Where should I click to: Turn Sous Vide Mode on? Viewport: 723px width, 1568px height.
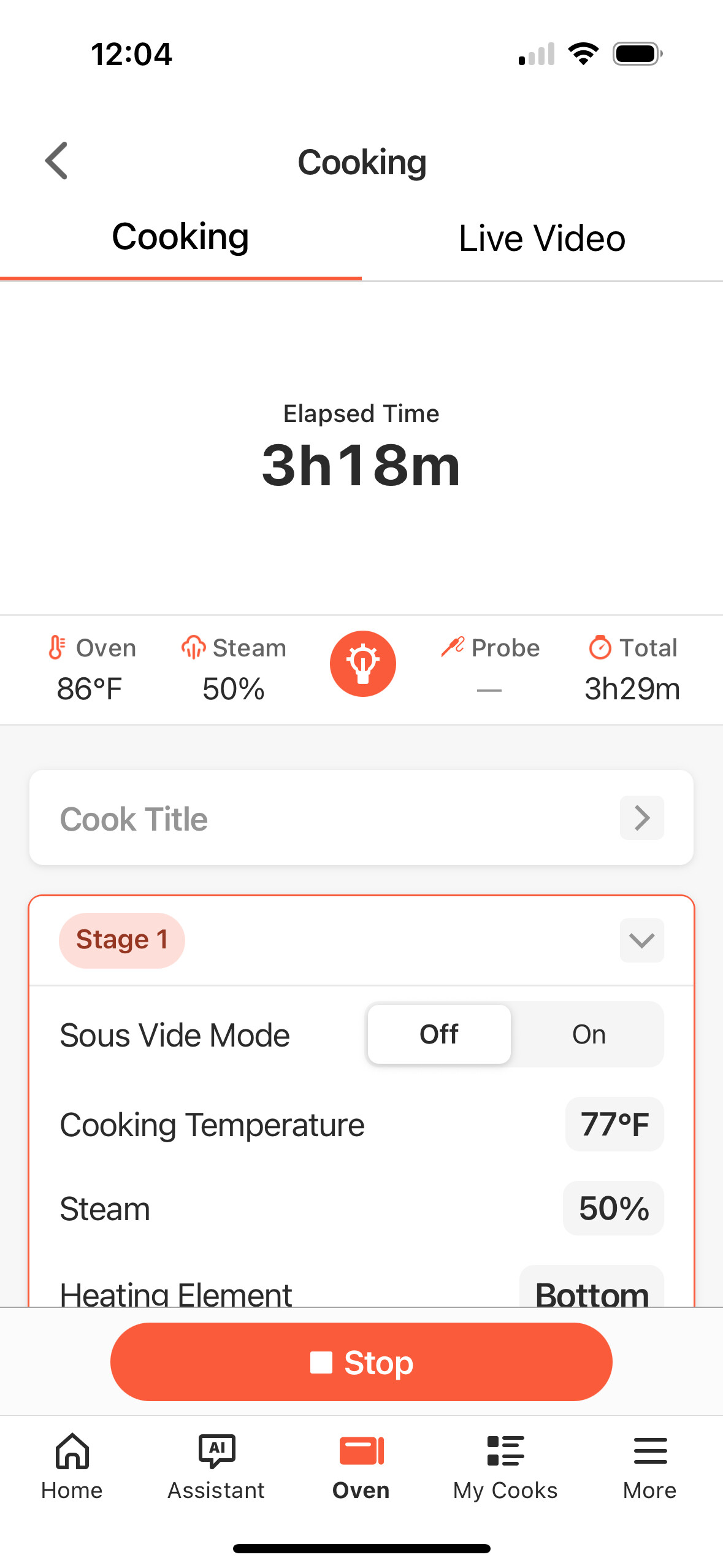(588, 1034)
